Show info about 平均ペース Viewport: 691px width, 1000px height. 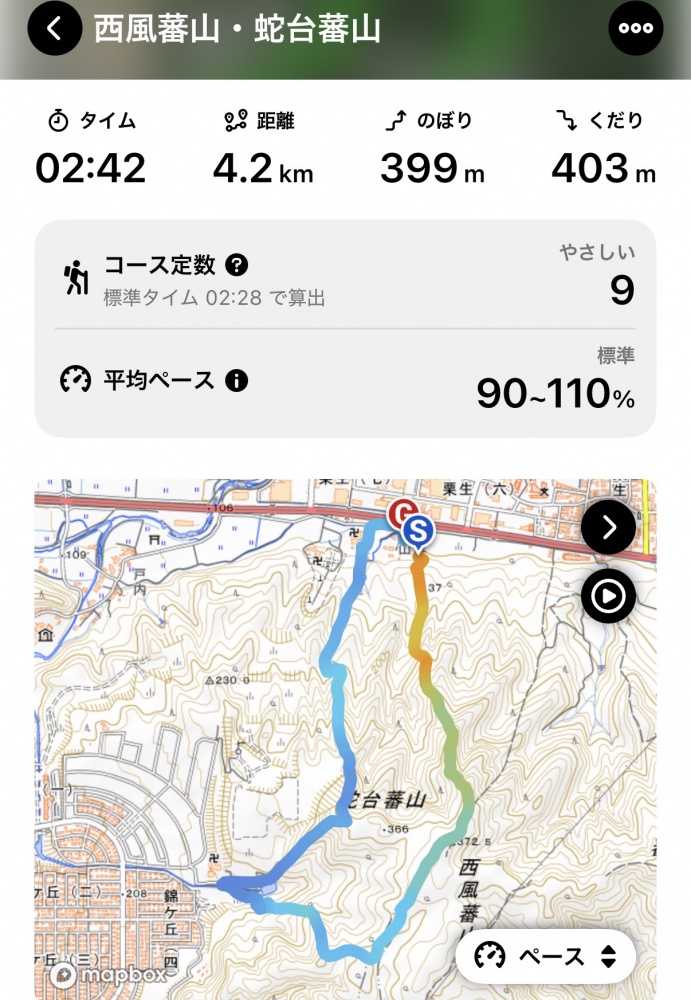[x=237, y=381]
